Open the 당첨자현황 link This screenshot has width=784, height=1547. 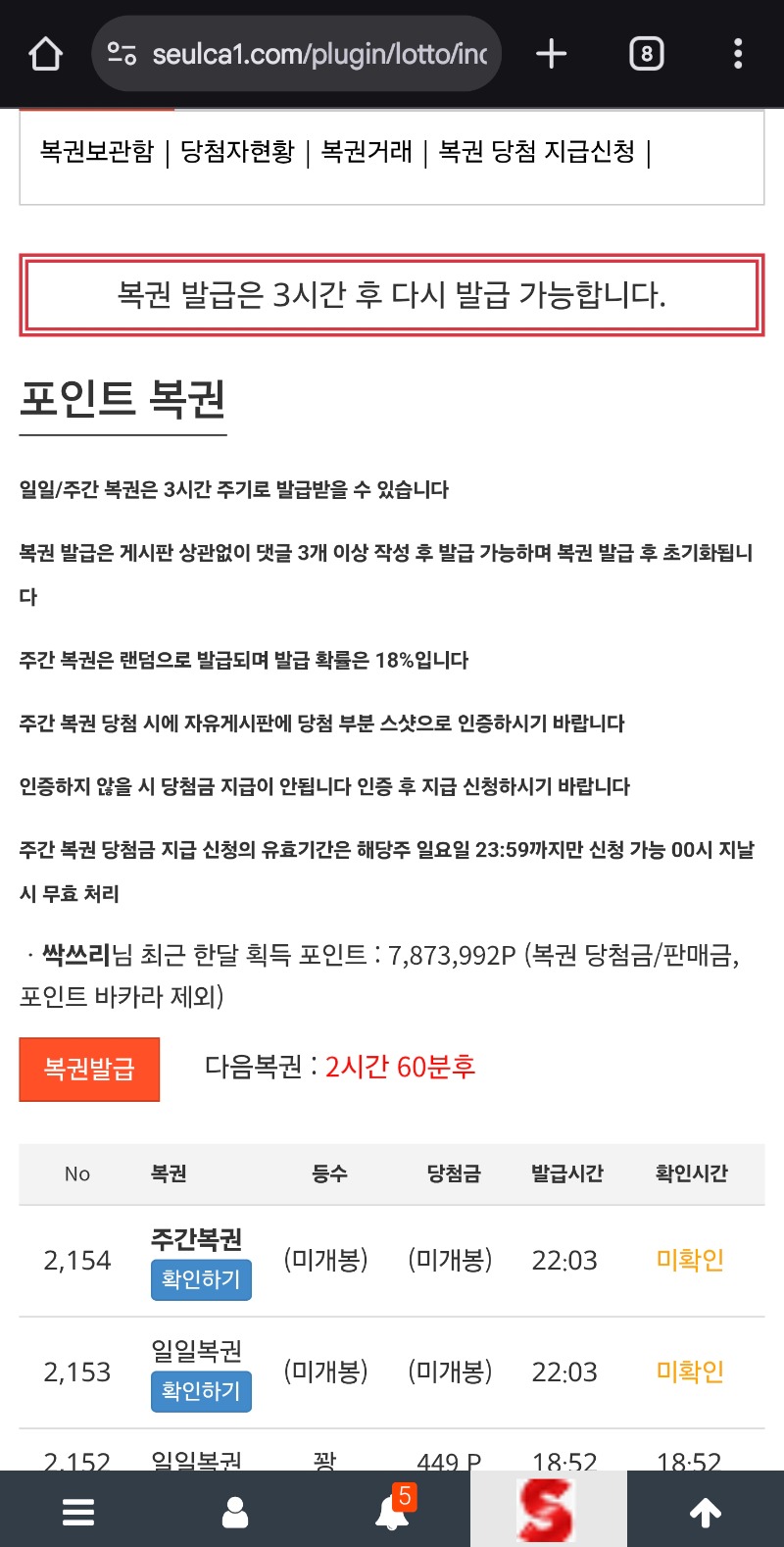coord(237,152)
